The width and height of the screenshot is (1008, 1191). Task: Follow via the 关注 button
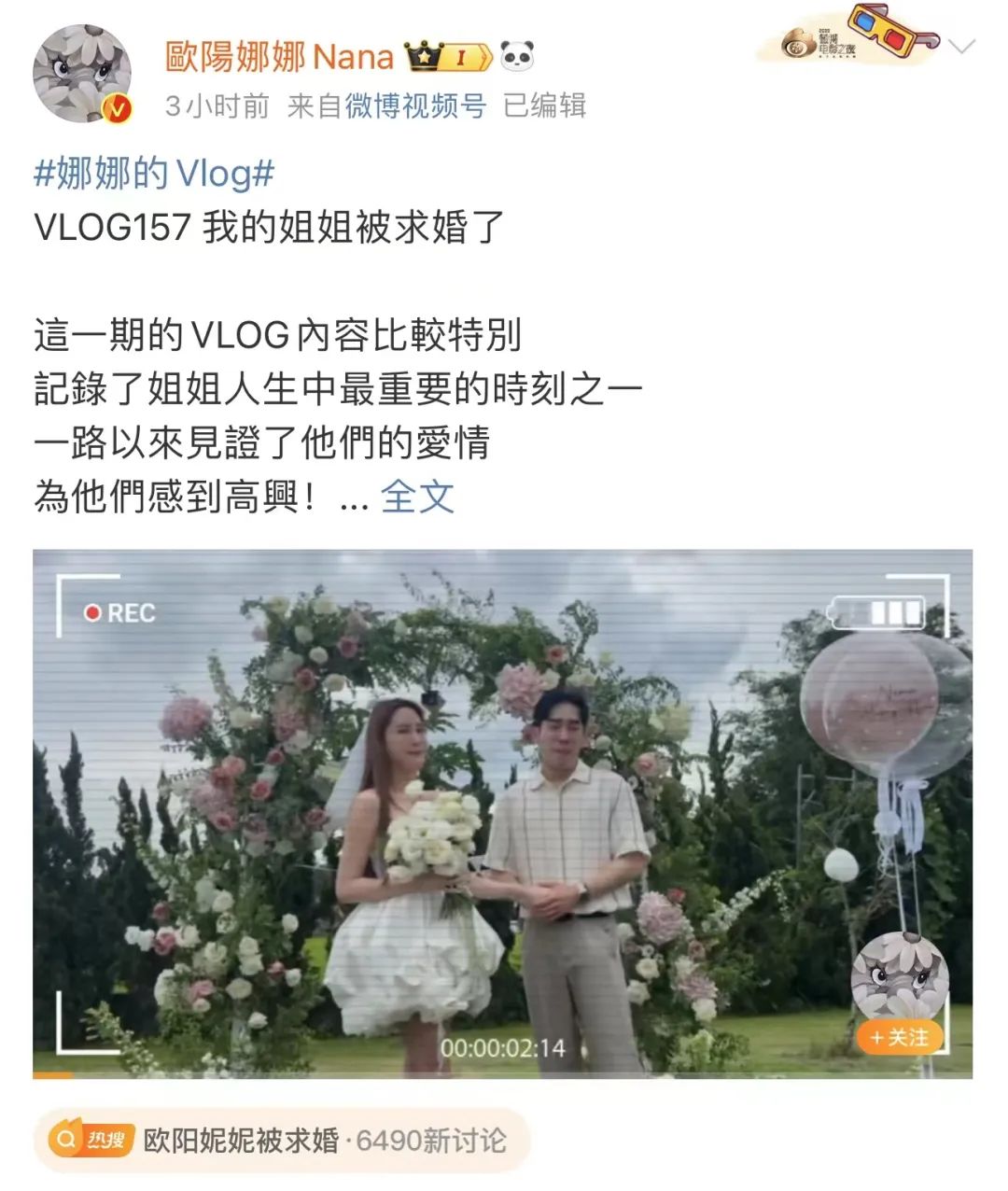pyautogui.click(x=899, y=1037)
